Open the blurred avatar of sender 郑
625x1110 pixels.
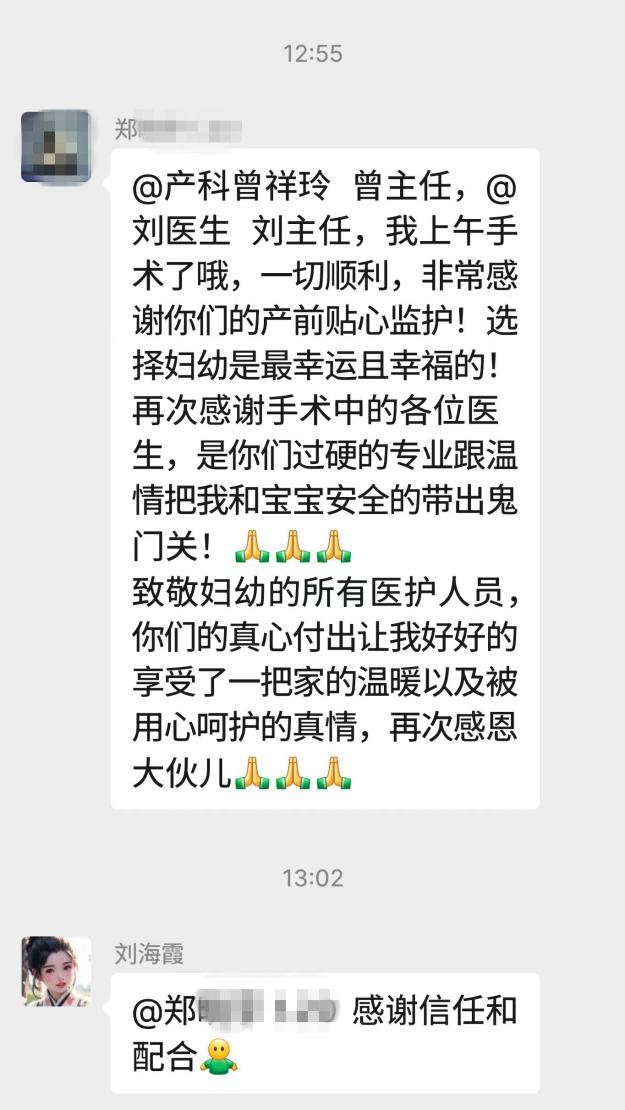pyautogui.click(x=56, y=147)
